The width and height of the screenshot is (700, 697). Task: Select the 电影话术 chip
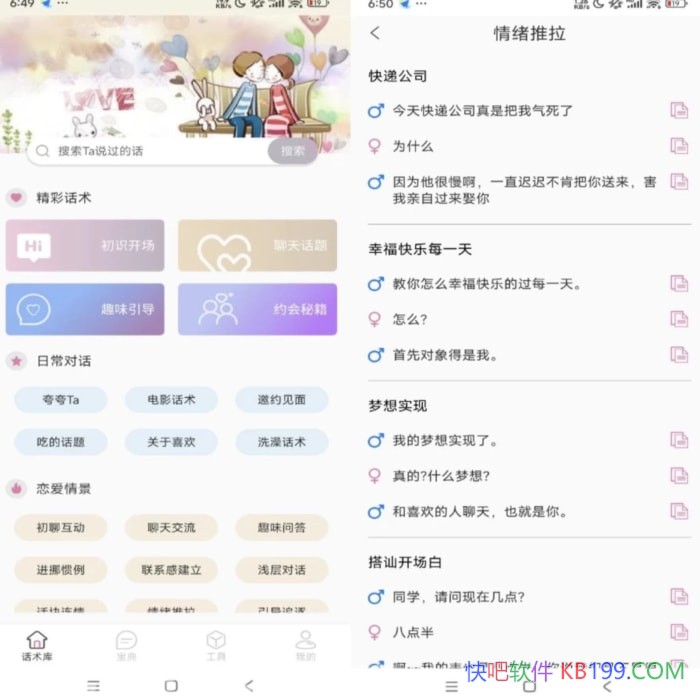[x=171, y=400]
